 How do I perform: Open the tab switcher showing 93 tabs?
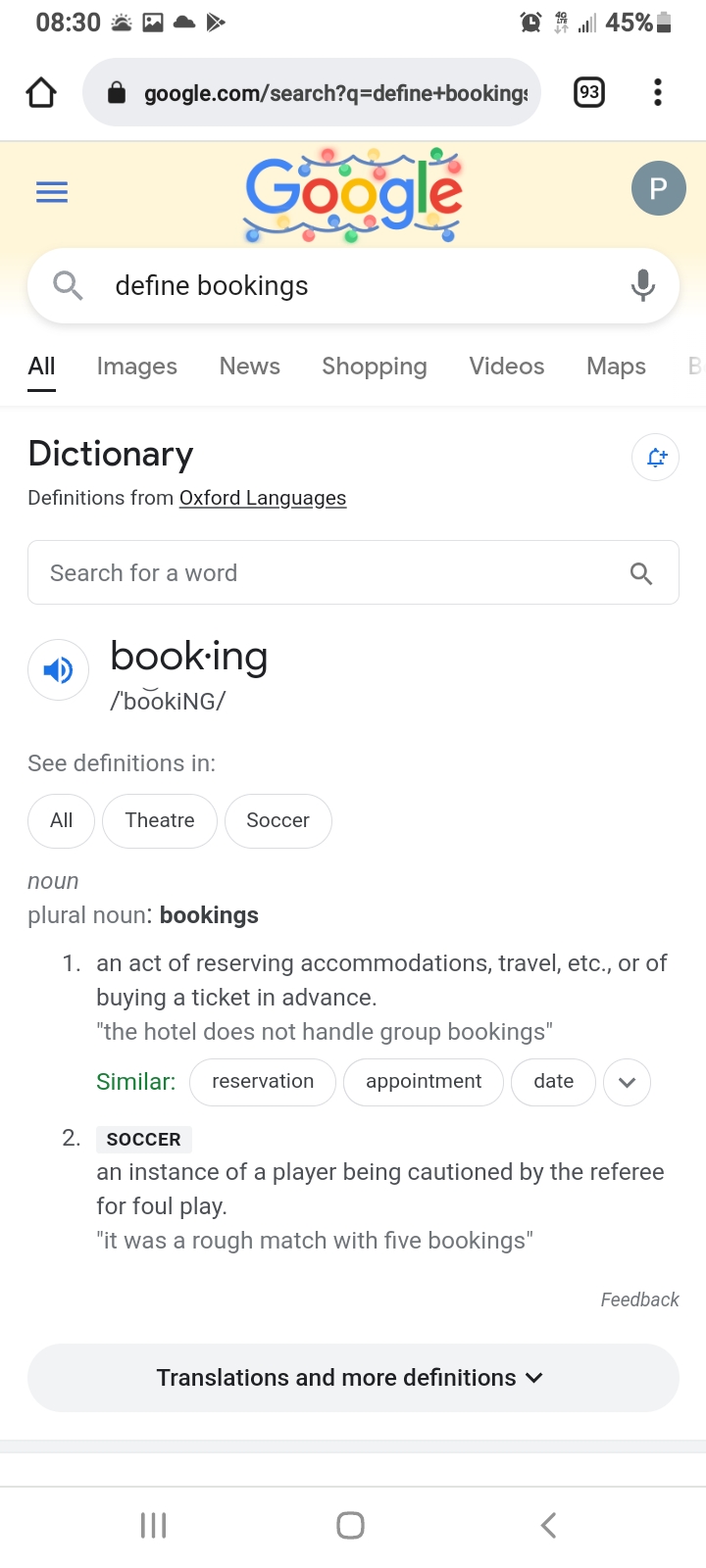(588, 93)
